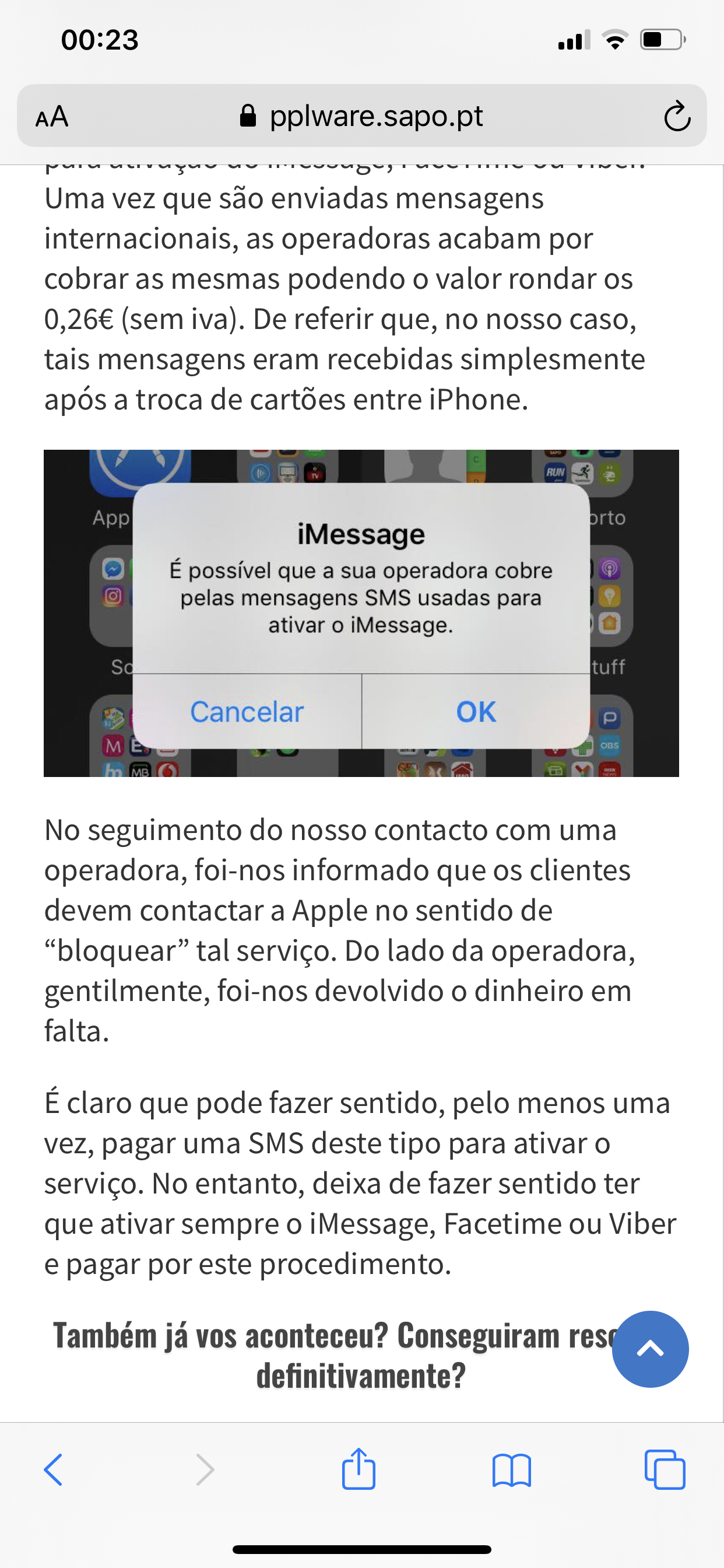724x1568 pixels.
Task: Tap the pplware.sapo.pt address bar
Action: (362, 116)
